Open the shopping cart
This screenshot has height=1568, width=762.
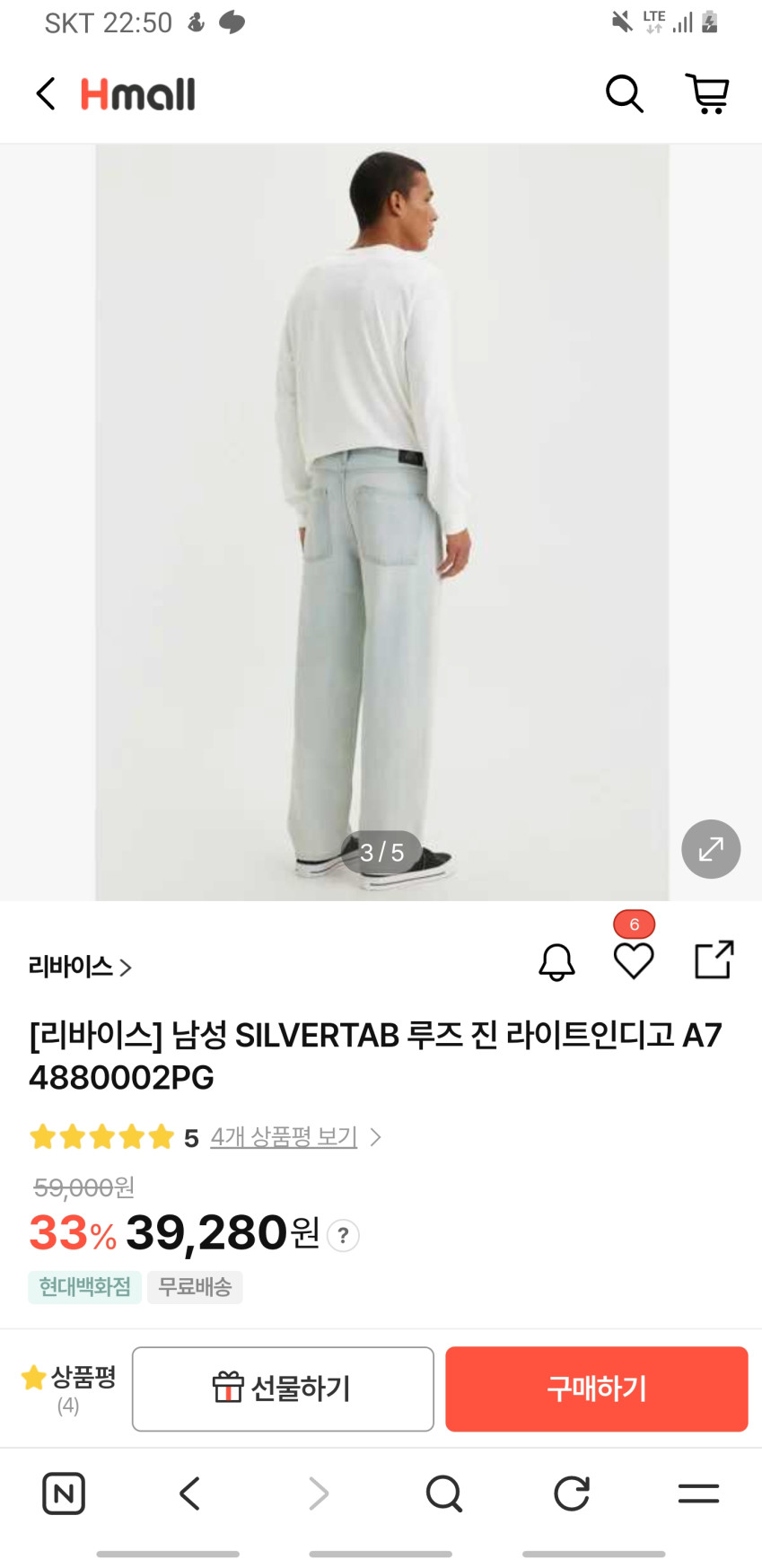[707, 93]
